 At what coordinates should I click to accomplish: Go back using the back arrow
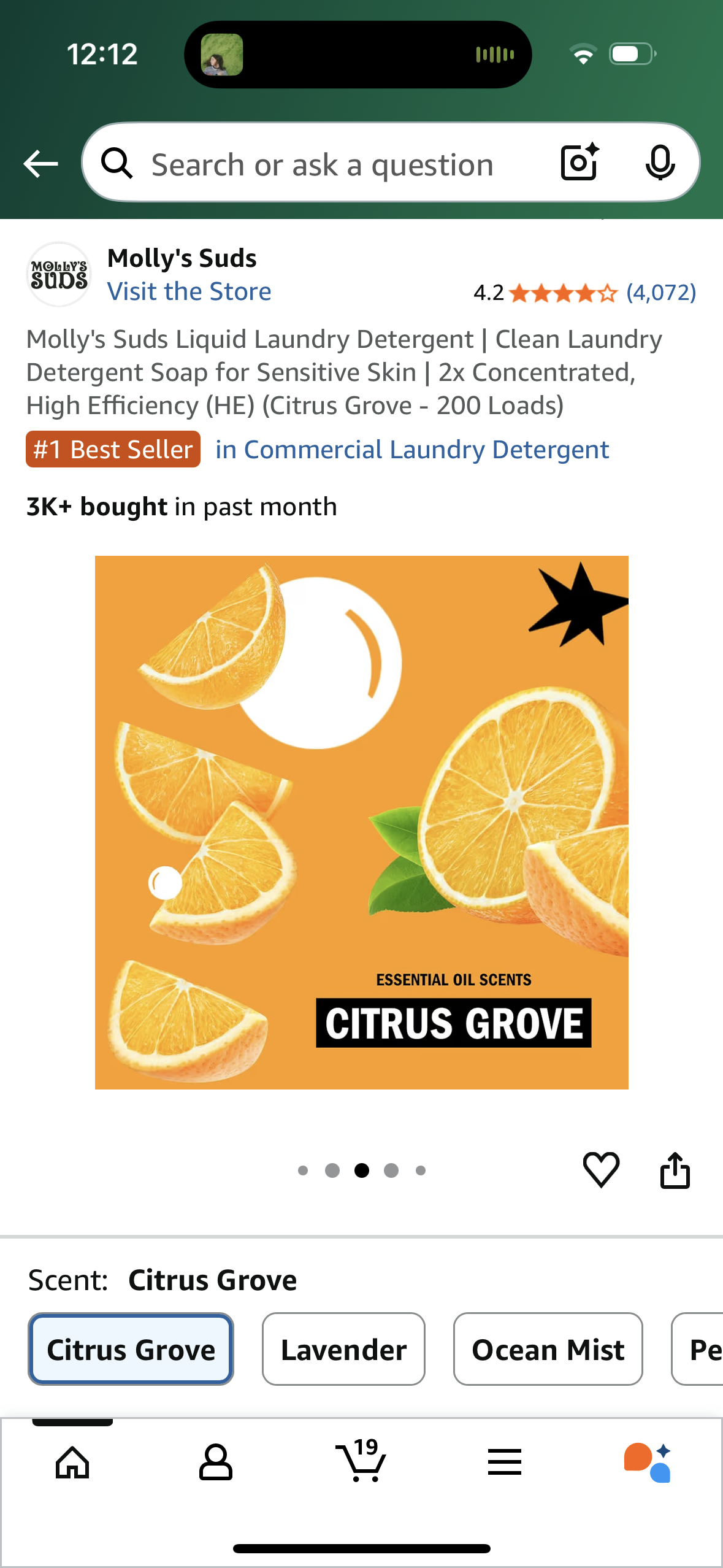pyautogui.click(x=40, y=163)
